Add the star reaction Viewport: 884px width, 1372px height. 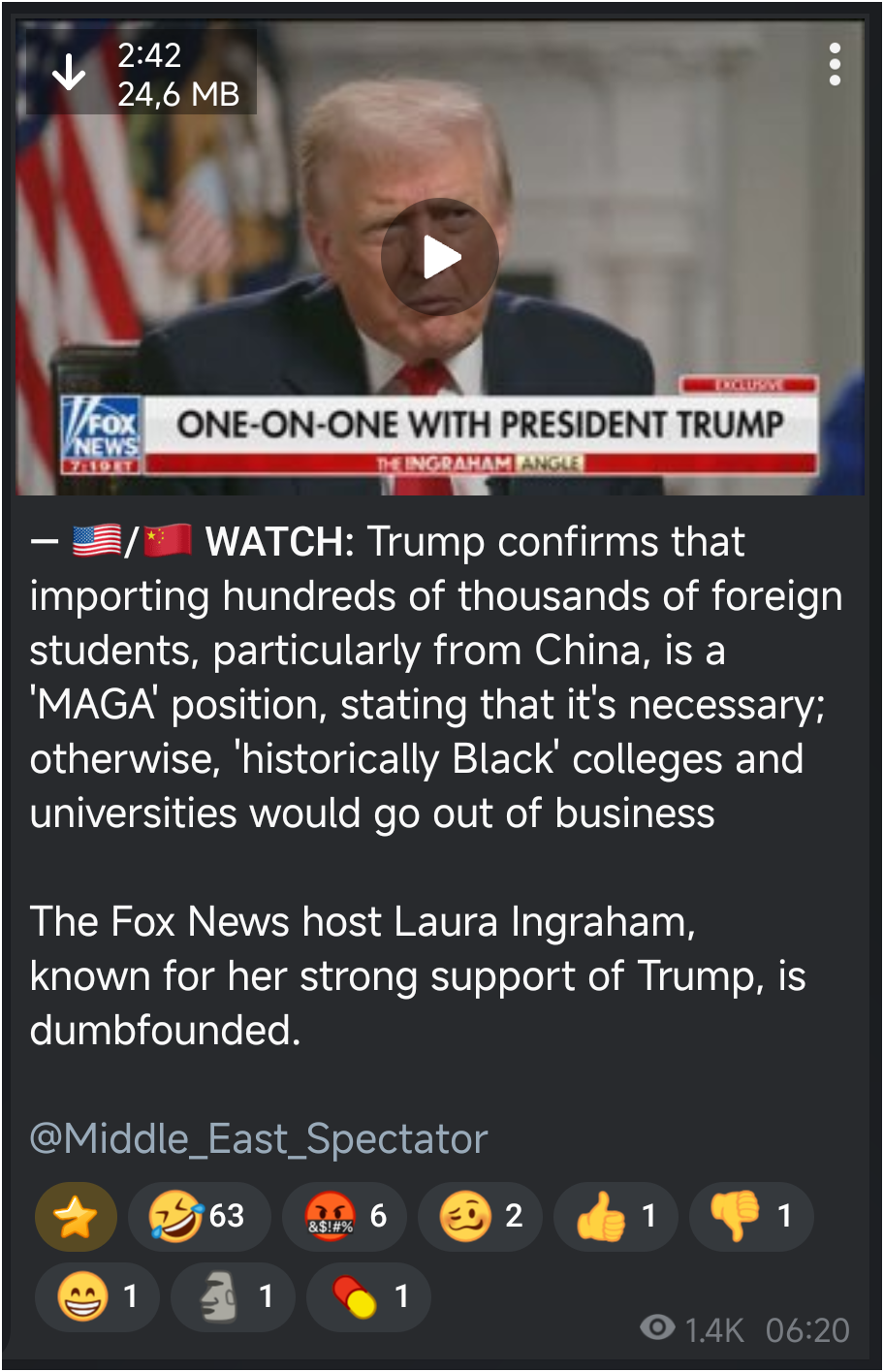[76, 1216]
